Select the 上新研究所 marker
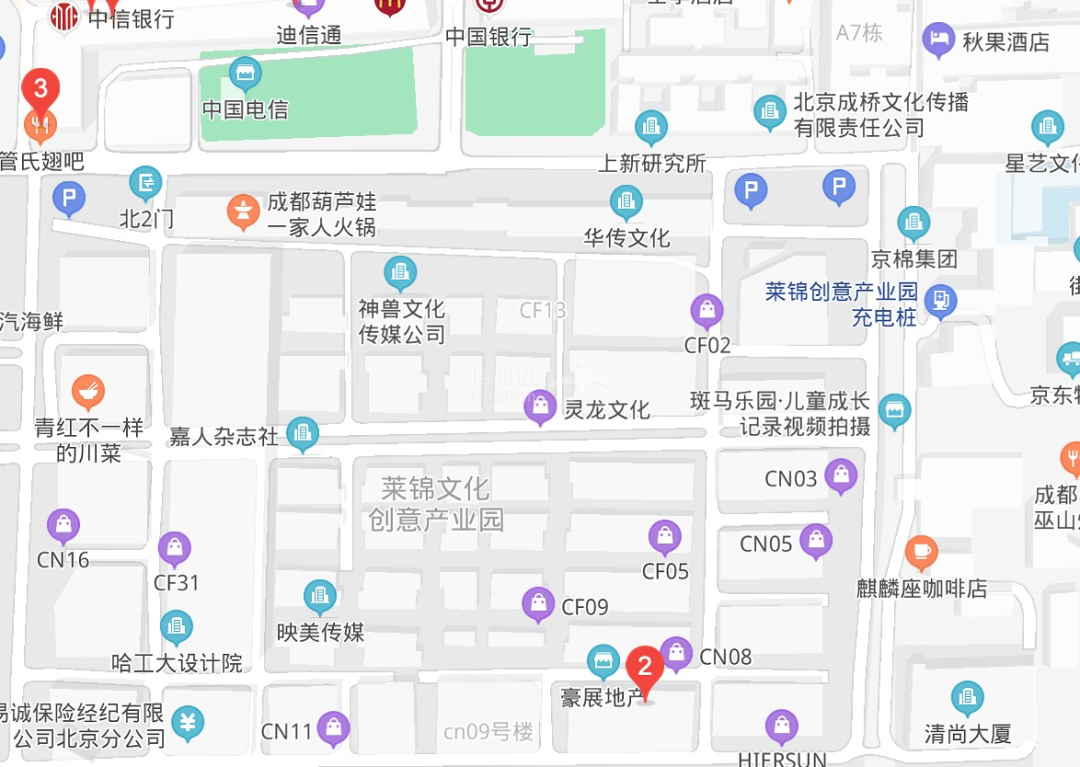 (651, 128)
